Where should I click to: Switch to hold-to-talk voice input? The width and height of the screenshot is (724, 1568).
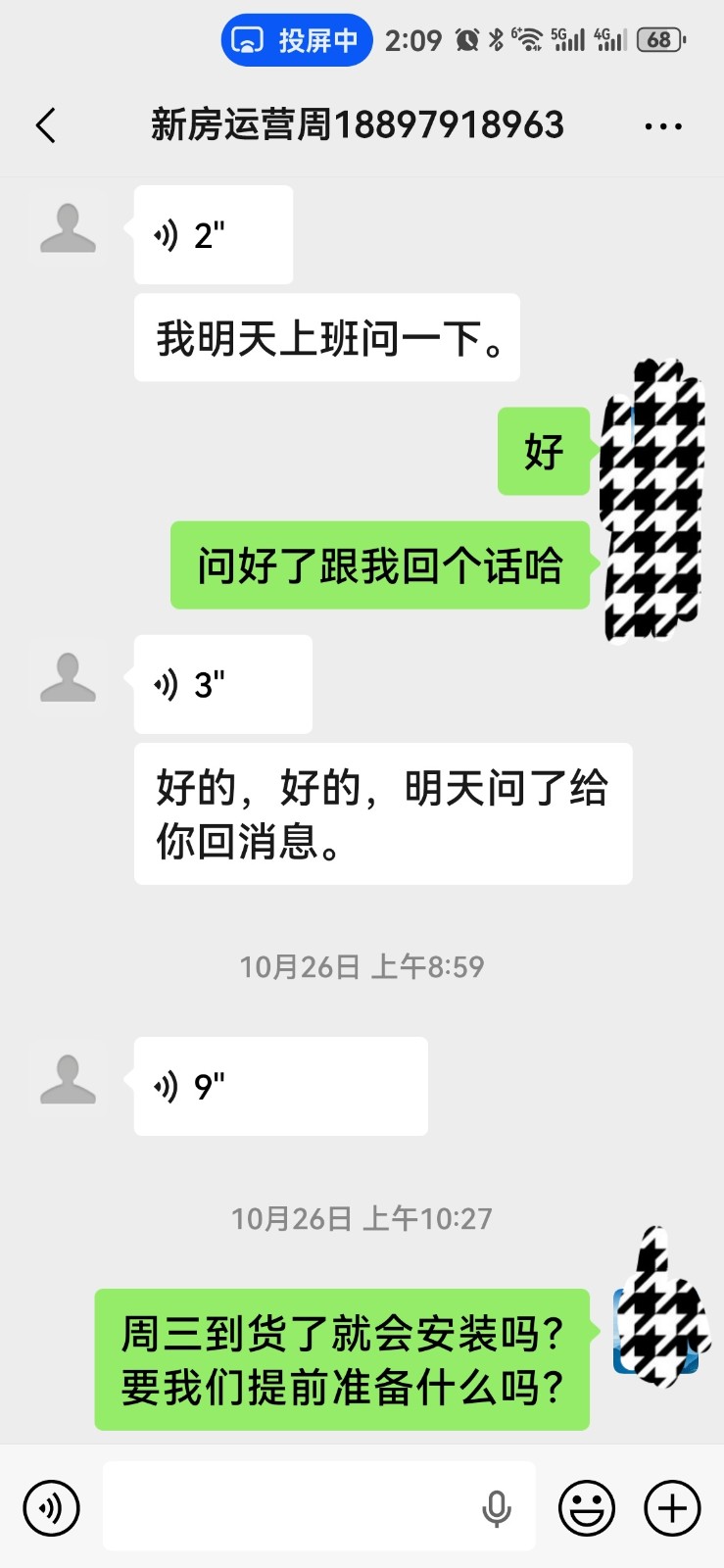pos(51,1507)
